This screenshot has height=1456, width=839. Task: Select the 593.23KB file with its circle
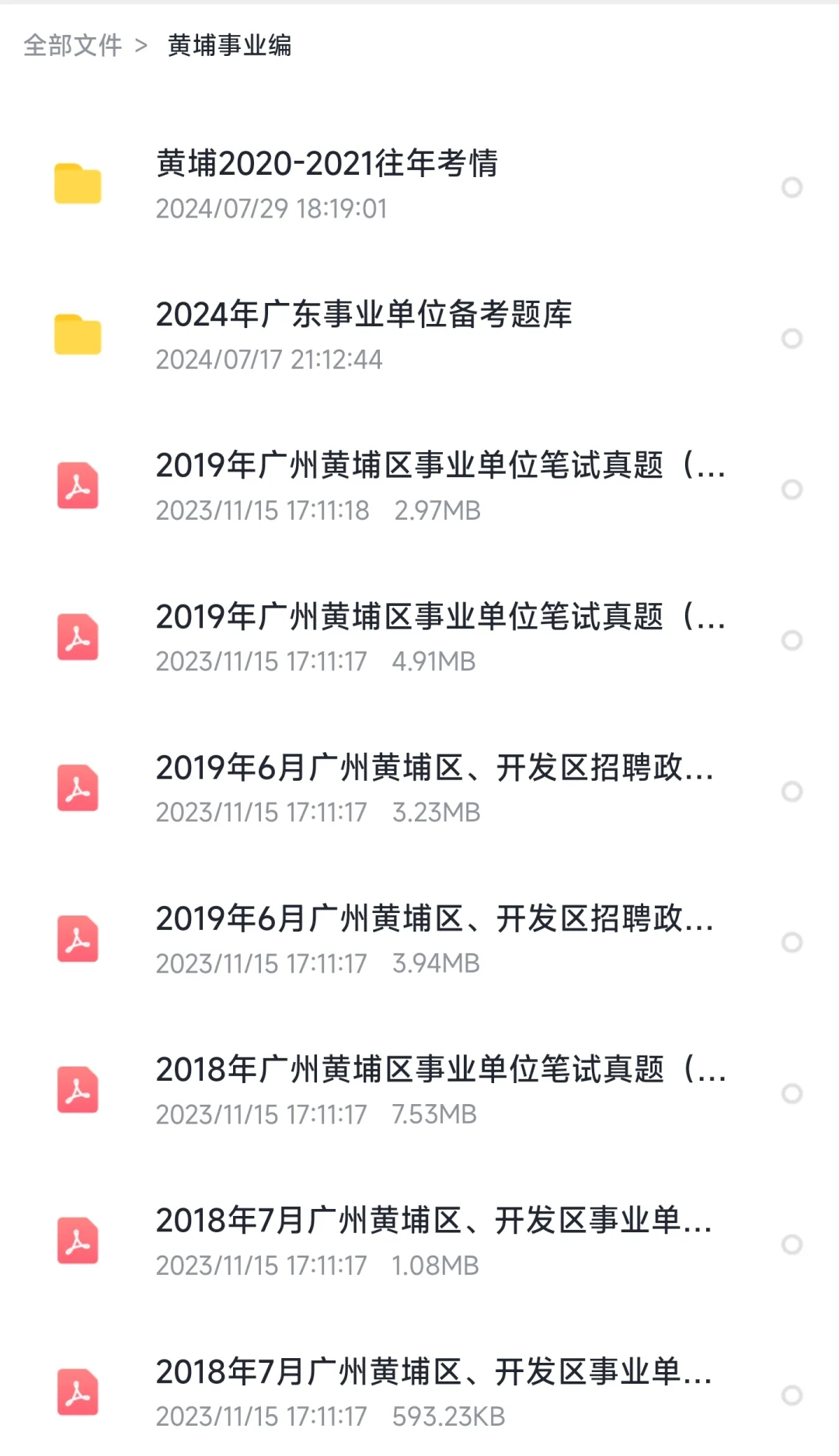tap(792, 1395)
